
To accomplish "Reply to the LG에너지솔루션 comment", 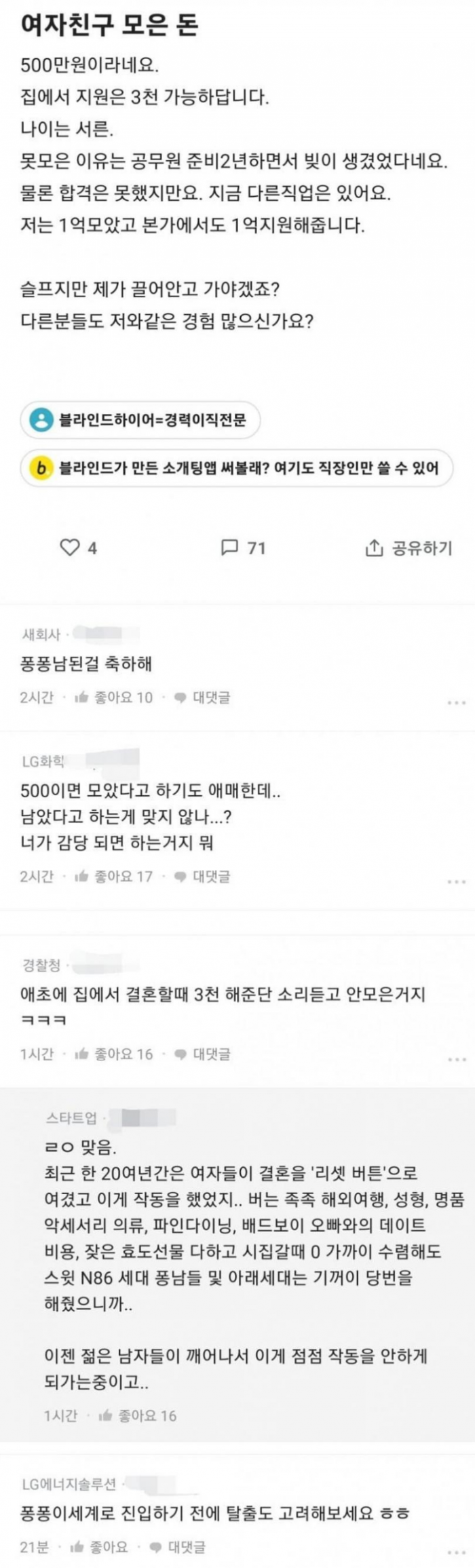I will coord(178,1548).
